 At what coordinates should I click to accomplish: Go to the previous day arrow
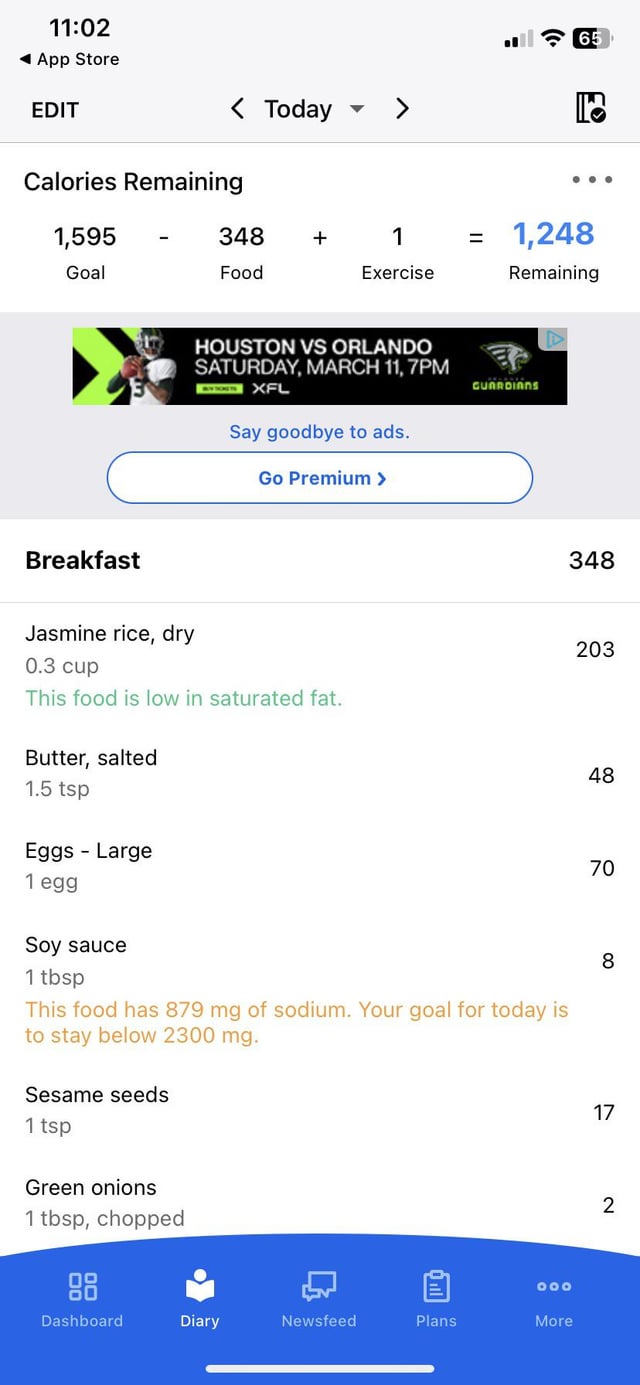click(237, 108)
